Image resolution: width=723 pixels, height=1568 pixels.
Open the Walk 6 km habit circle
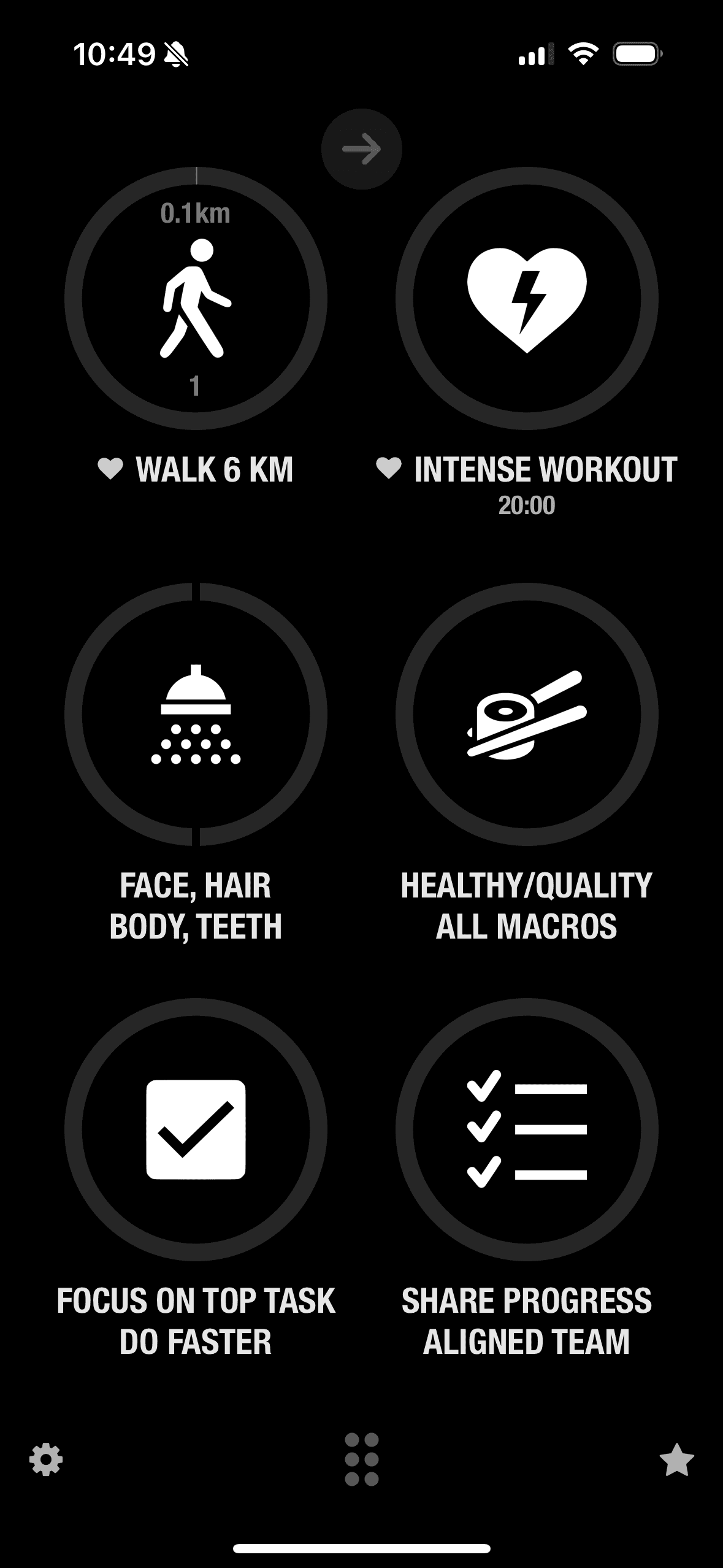tap(196, 299)
